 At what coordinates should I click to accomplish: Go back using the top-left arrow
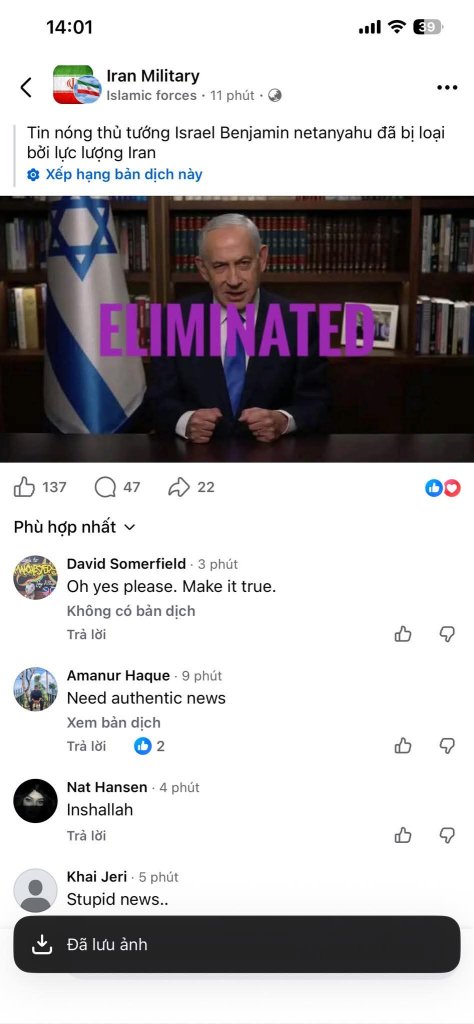click(x=26, y=87)
